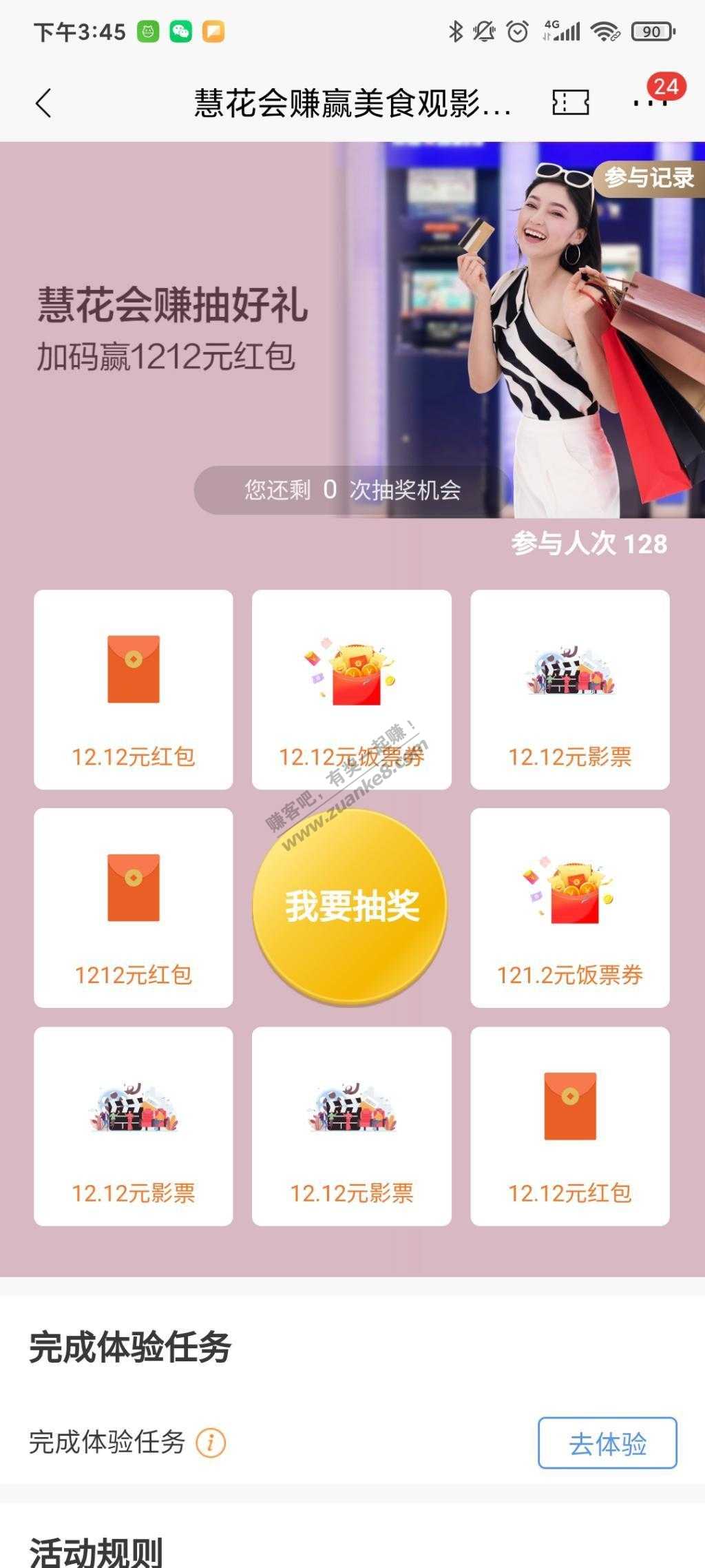Image resolution: width=705 pixels, height=1568 pixels.
Task: Tap the 我要抽奖 gold button
Action: 351,906
